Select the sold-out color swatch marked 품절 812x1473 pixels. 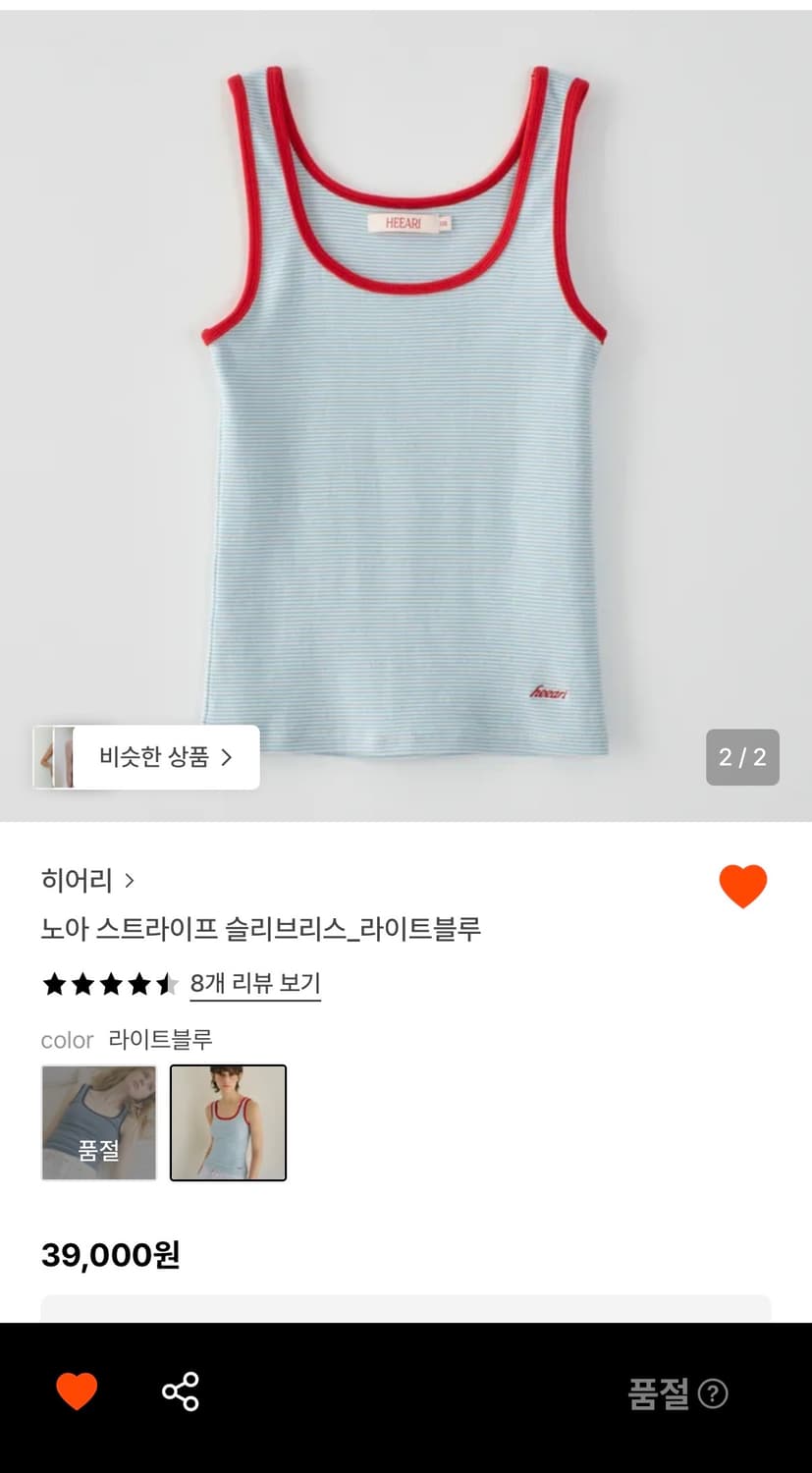click(x=99, y=1122)
